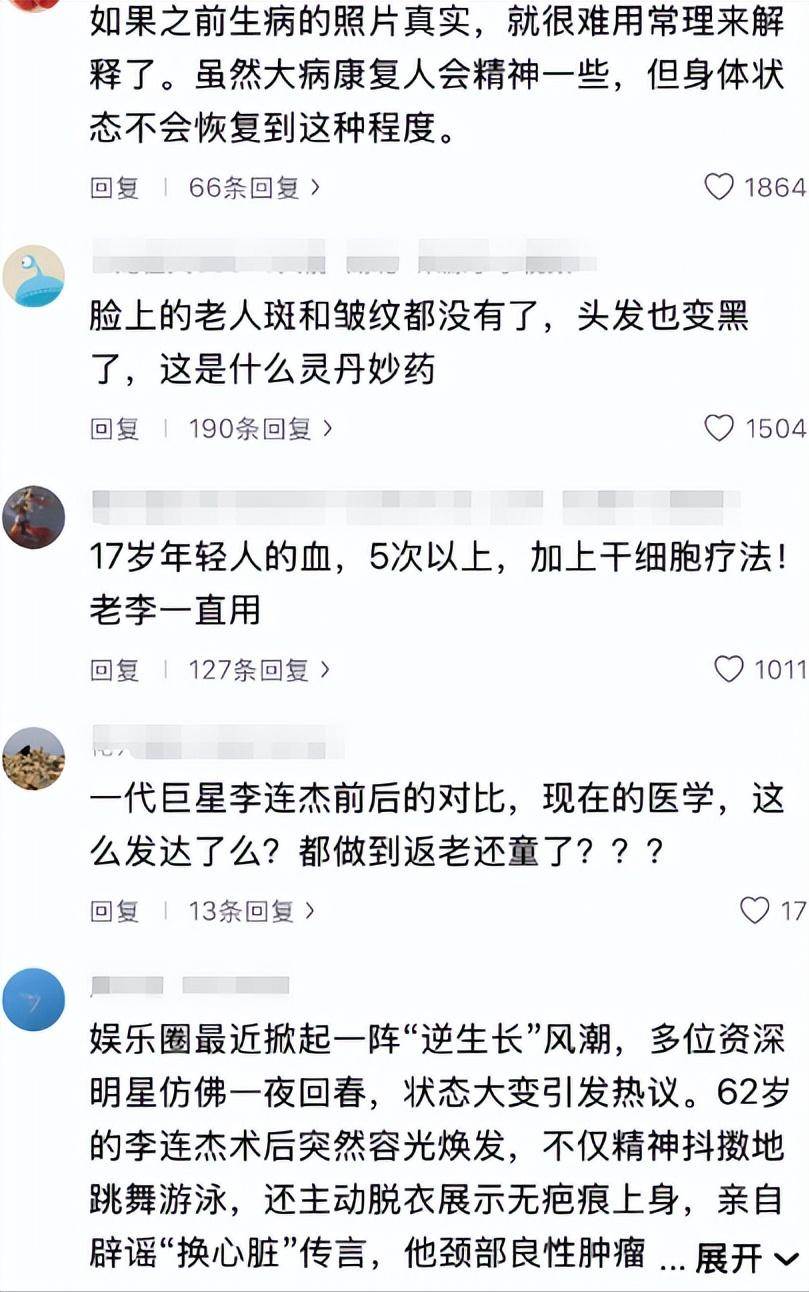Reply to the comment about 返老还童
Image resolution: width=809 pixels, height=1292 pixels.
click(x=114, y=910)
